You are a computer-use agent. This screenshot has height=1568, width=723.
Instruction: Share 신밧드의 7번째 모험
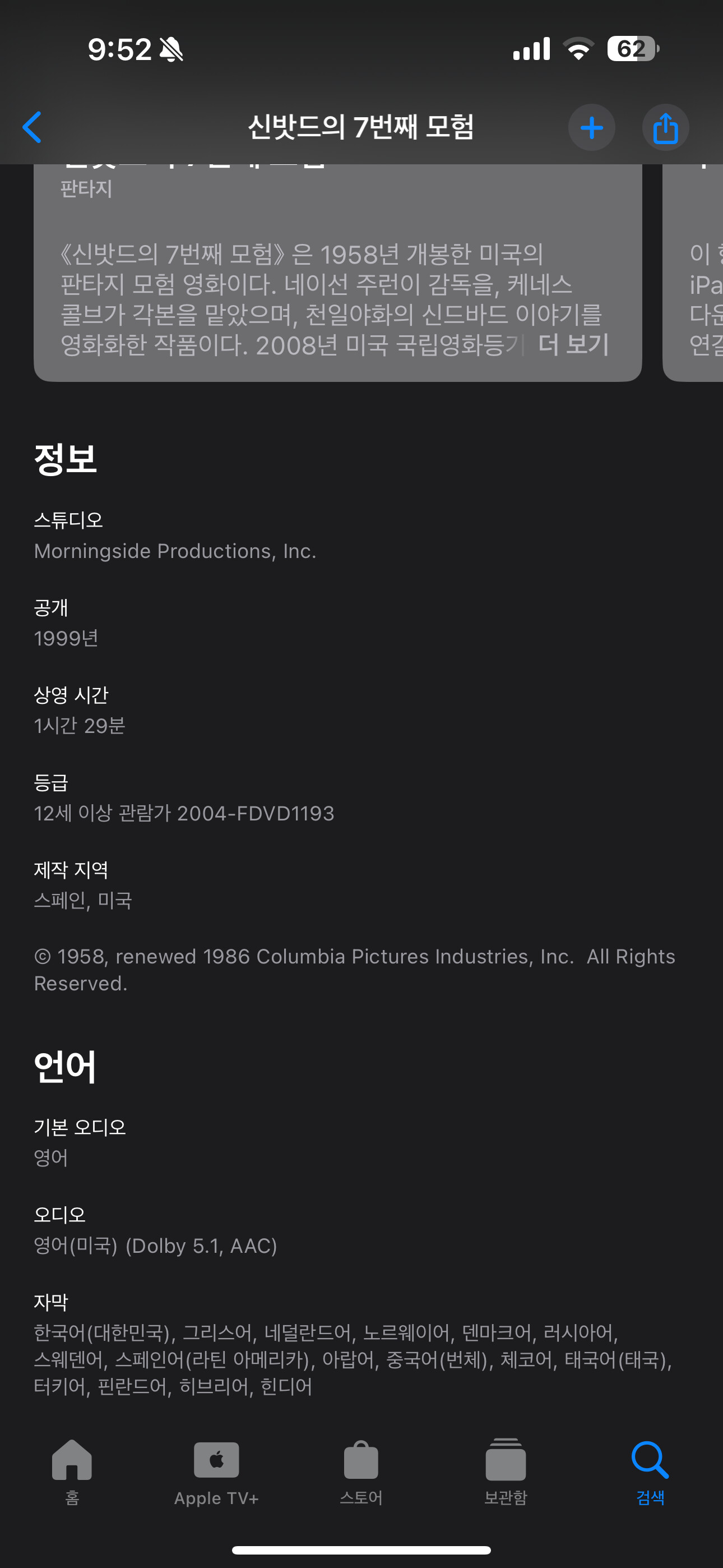point(665,128)
